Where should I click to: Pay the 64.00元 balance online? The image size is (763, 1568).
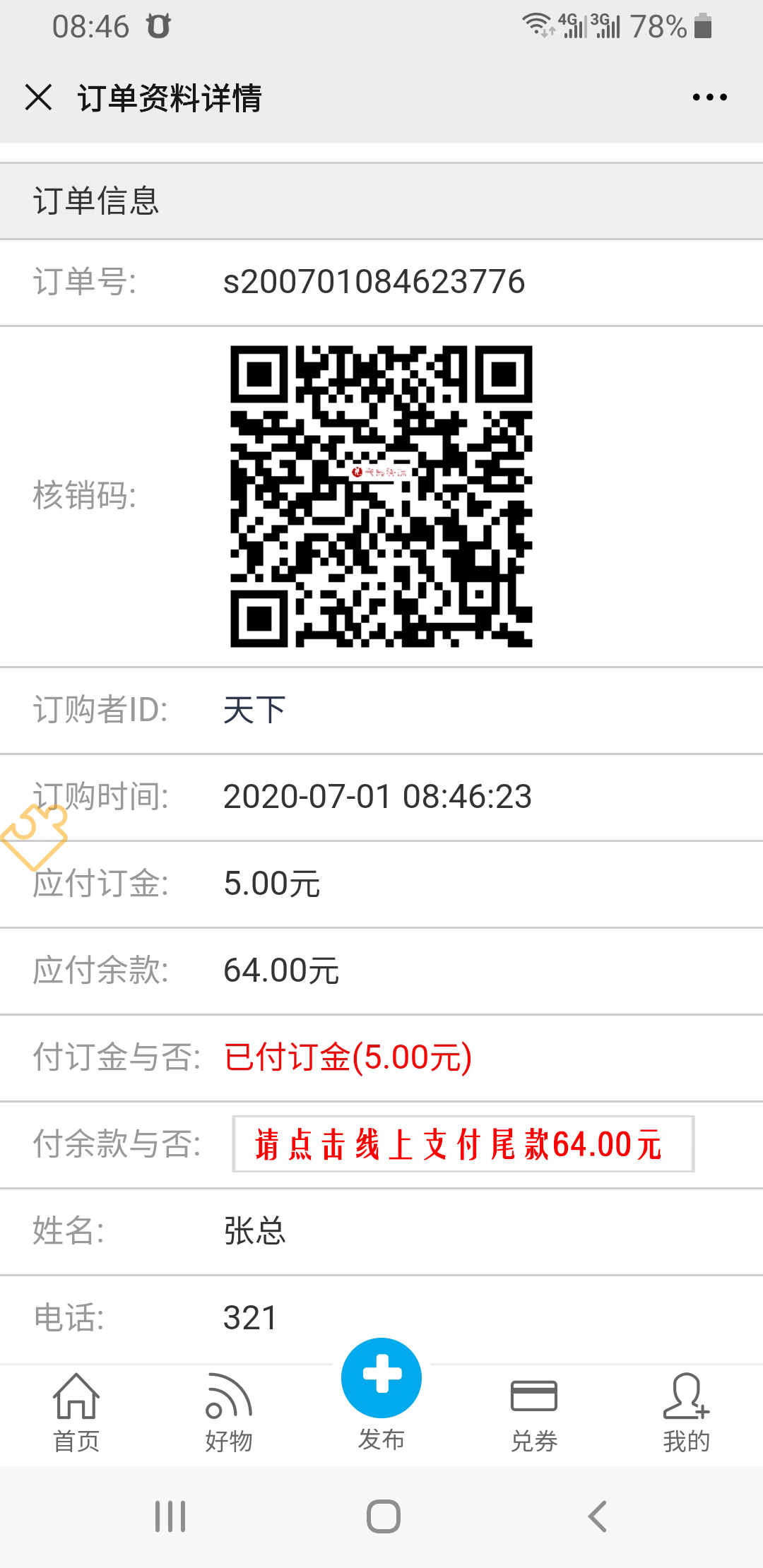click(x=463, y=1144)
